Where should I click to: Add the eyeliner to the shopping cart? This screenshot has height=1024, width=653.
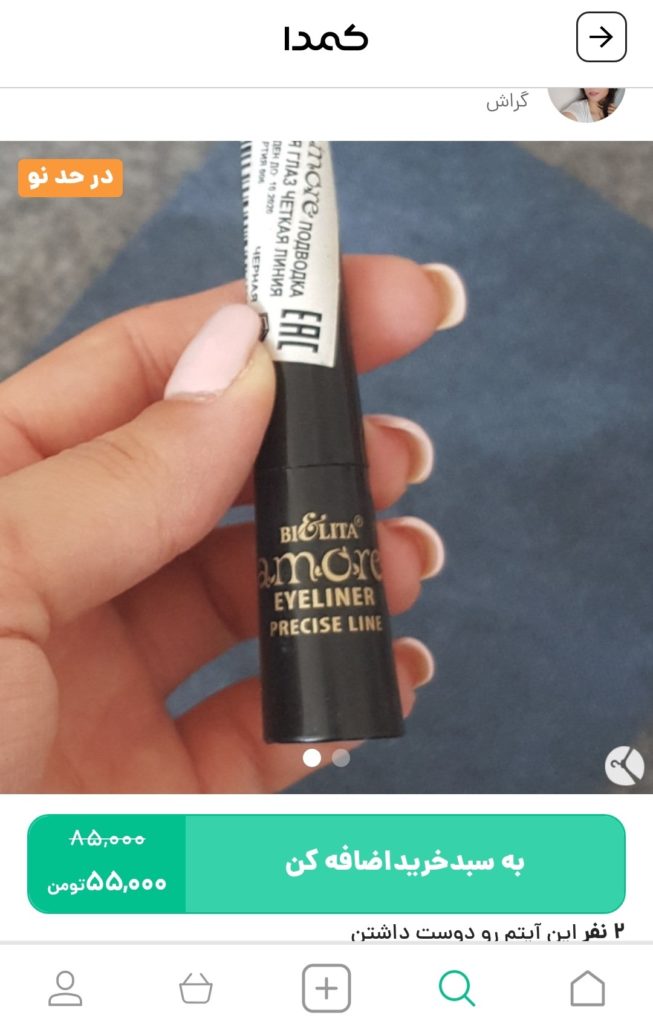point(405,863)
